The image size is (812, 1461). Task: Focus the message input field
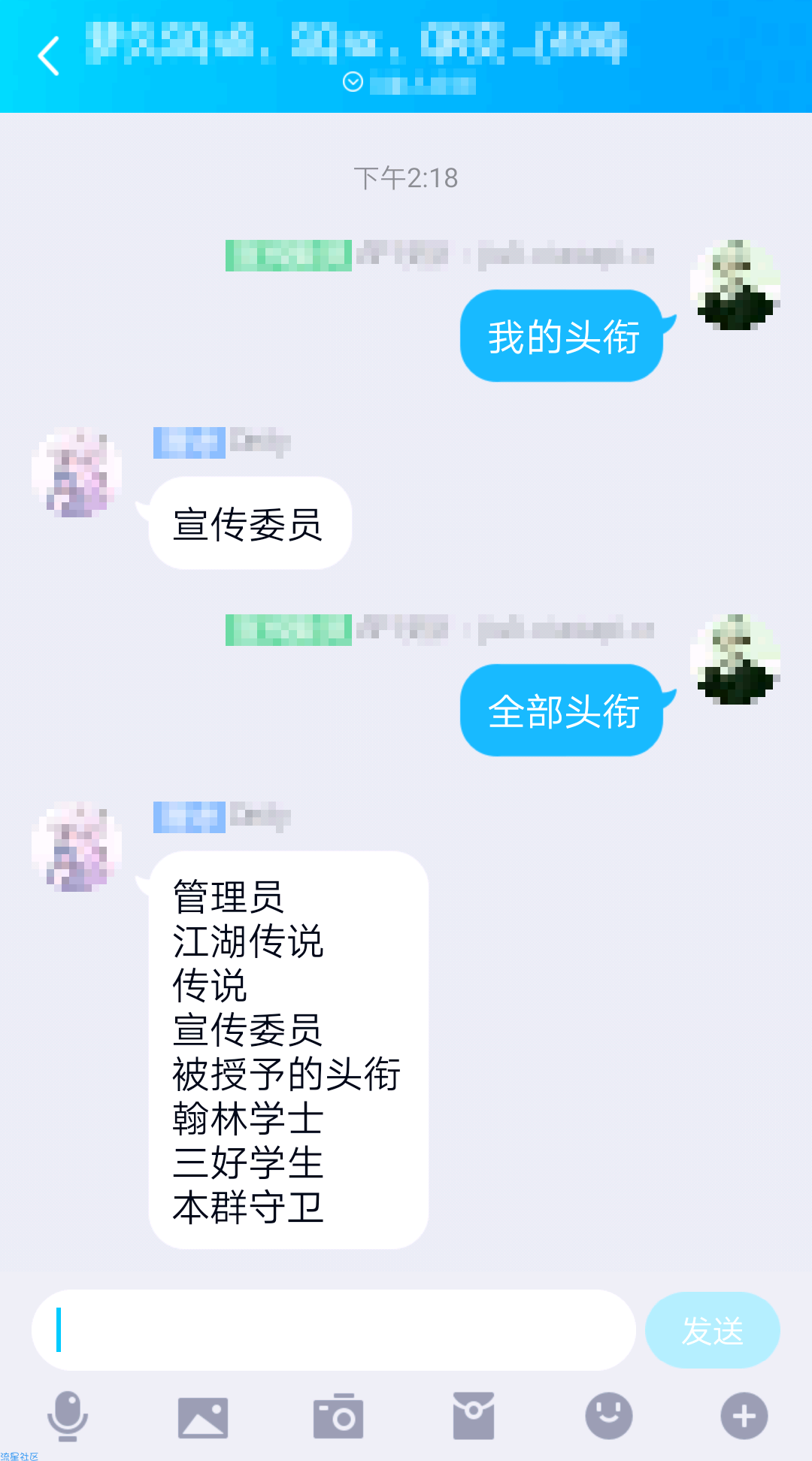pyautogui.click(x=333, y=1329)
